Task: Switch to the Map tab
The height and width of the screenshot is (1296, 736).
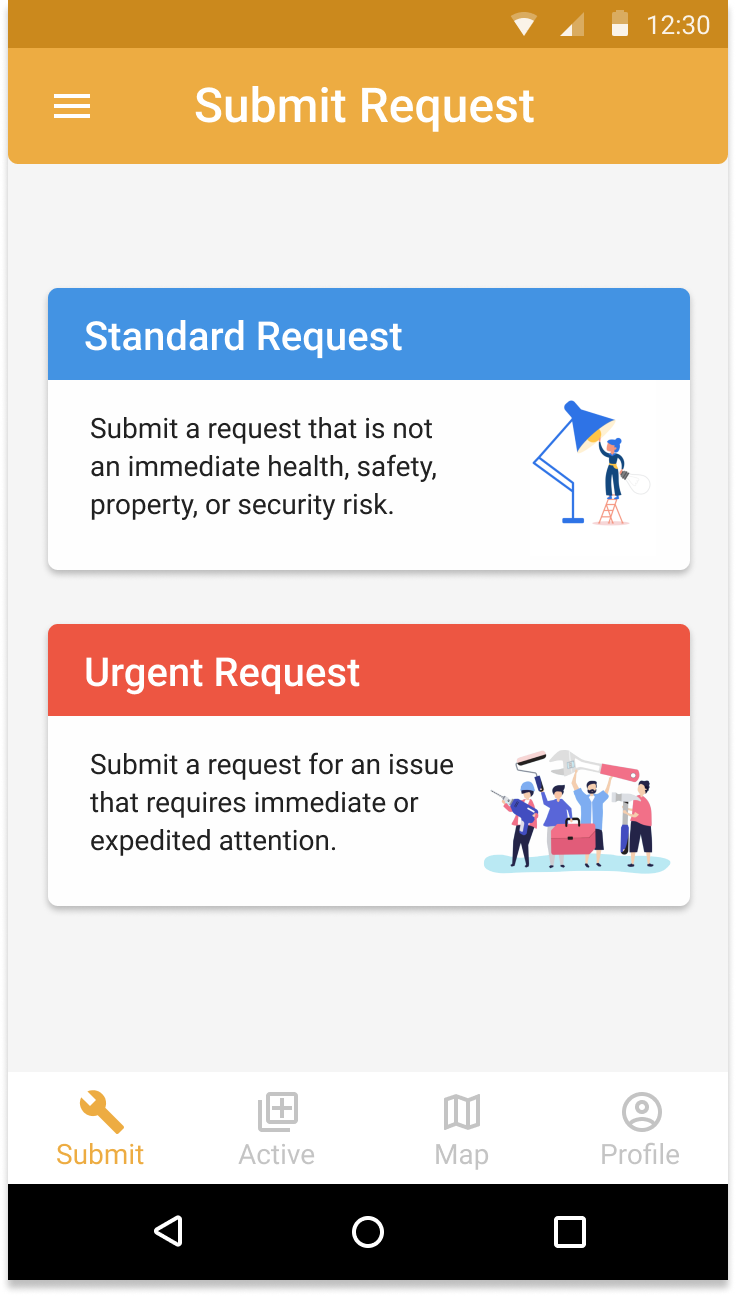Action: coord(461,1128)
